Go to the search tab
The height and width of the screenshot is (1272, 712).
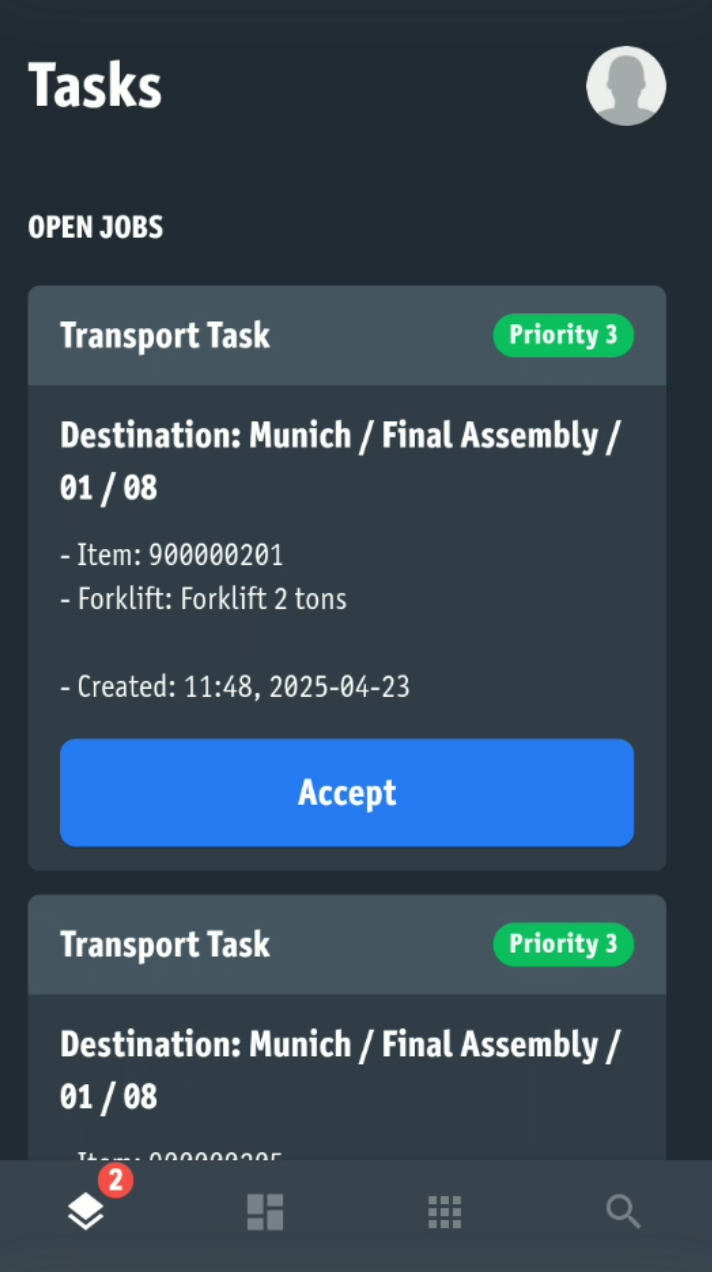pos(623,1212)
